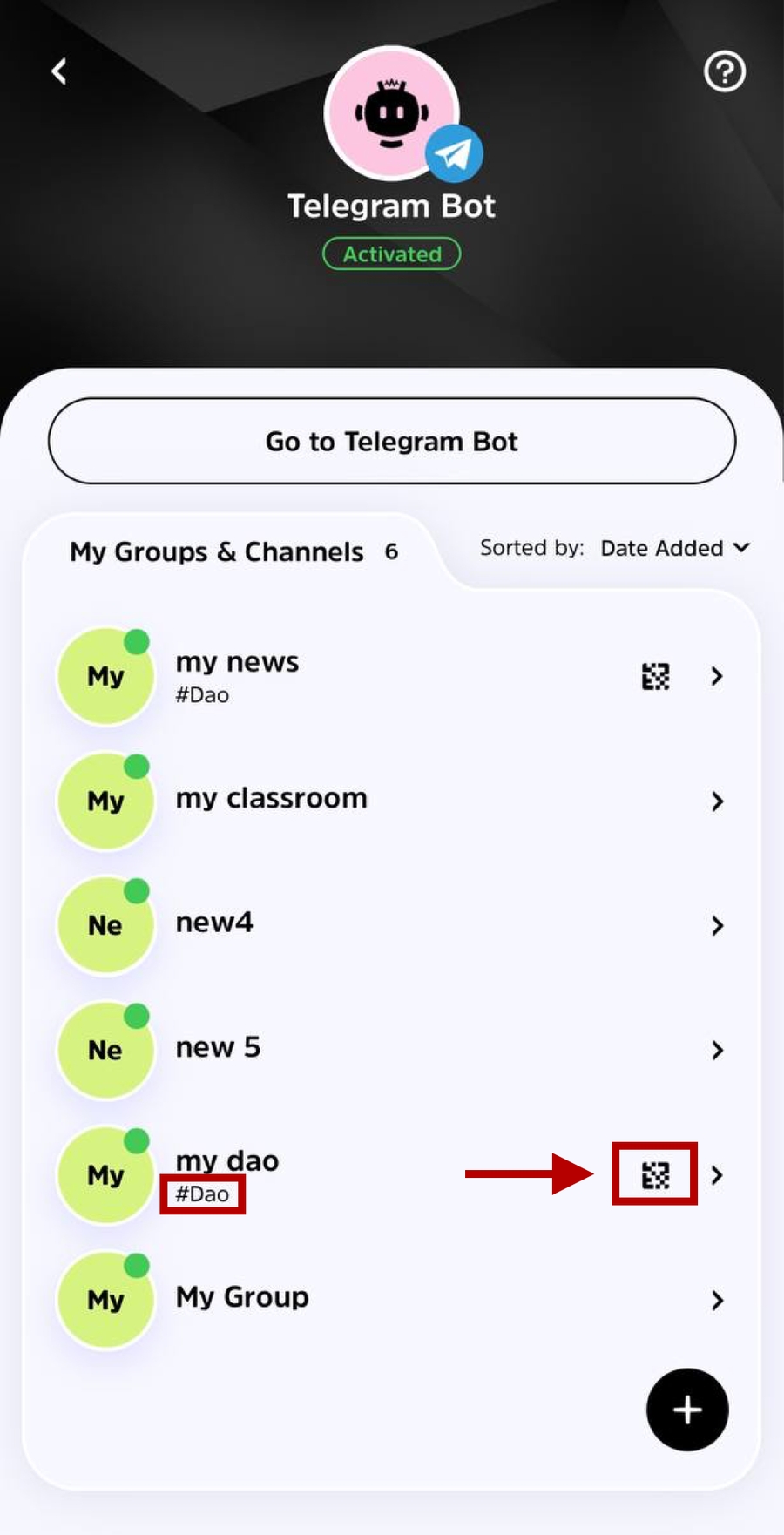Show QR code for my news
The image size is (784, 1535).
coord(655,676)
